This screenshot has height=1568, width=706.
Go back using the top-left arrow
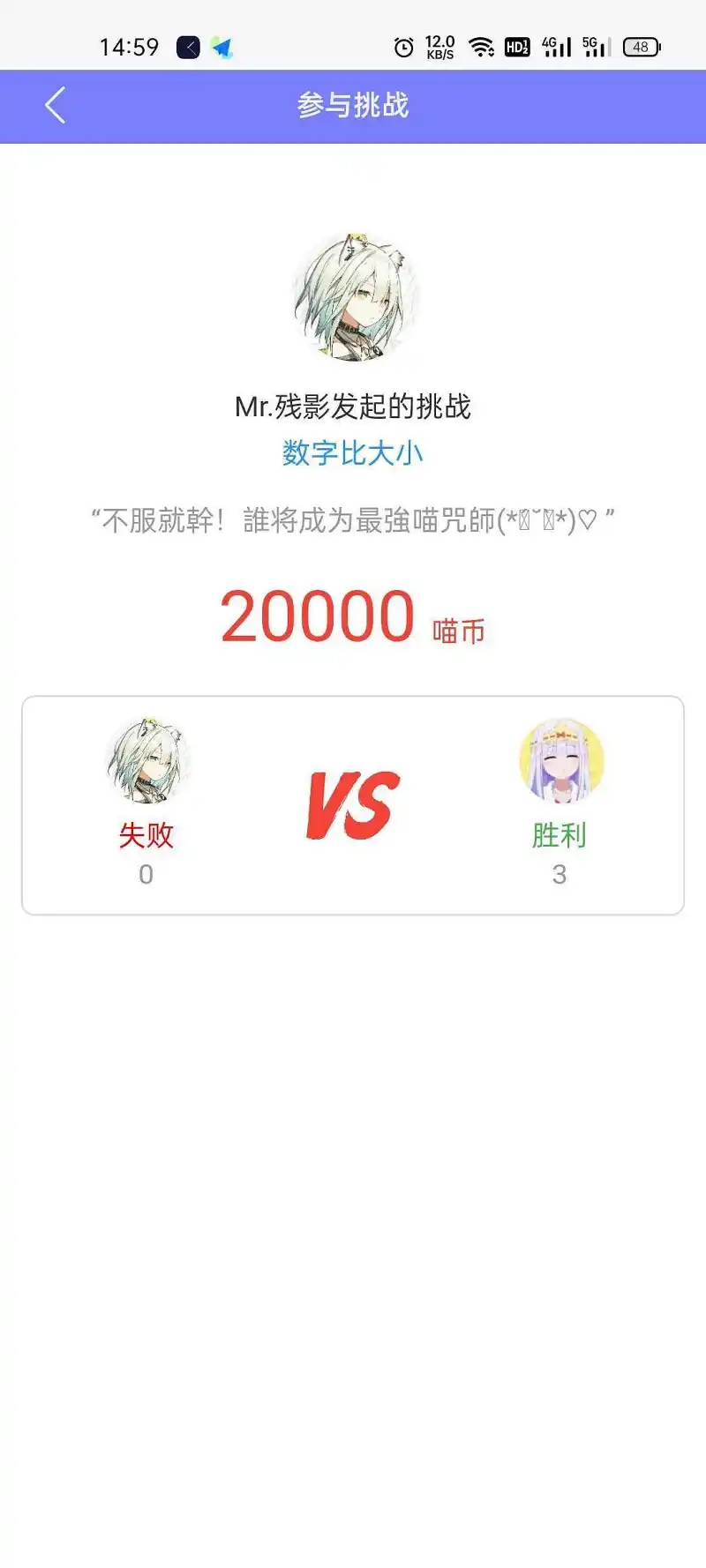pyautogui.click(x=55, y=105)
